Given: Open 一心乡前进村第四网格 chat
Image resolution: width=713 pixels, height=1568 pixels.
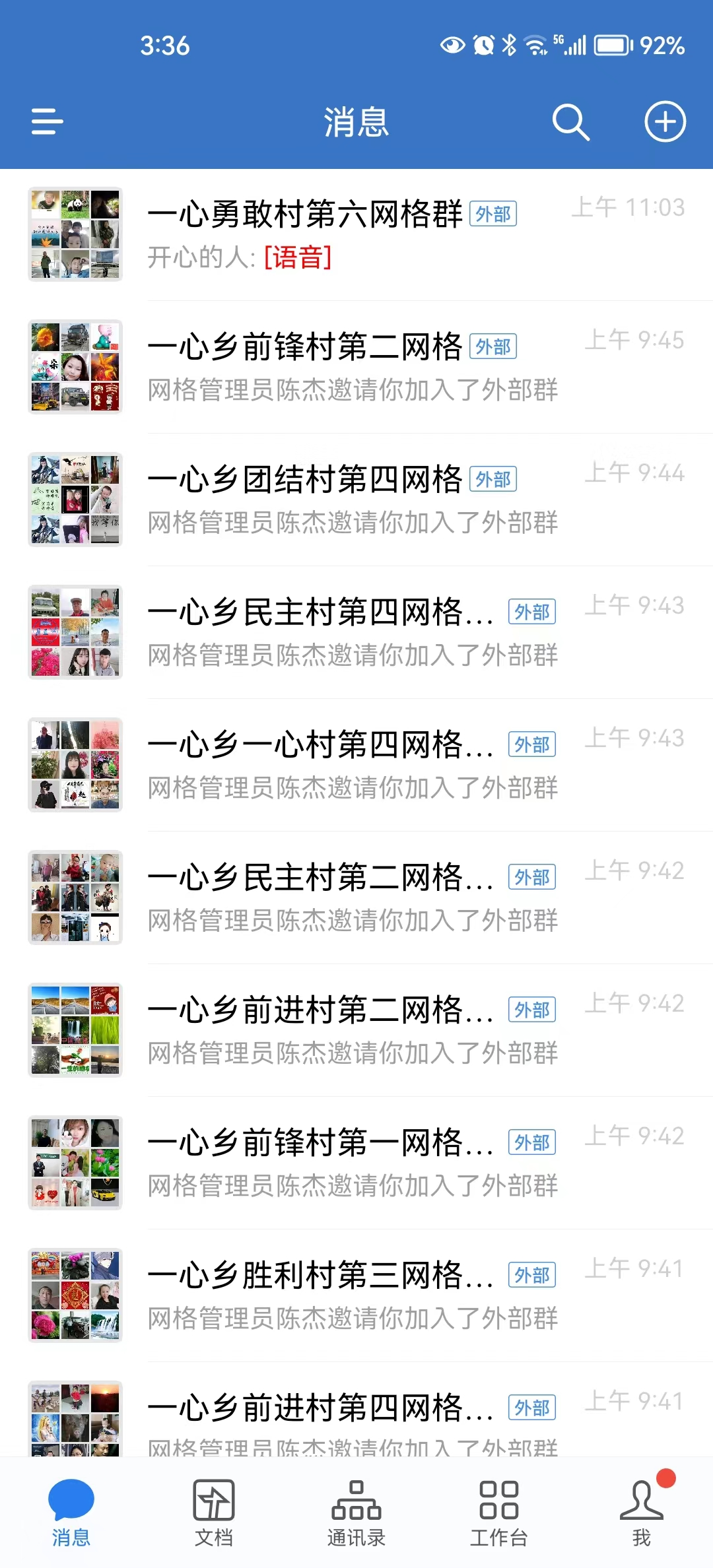Looking at the screenshot, I should coord(356,1410).
